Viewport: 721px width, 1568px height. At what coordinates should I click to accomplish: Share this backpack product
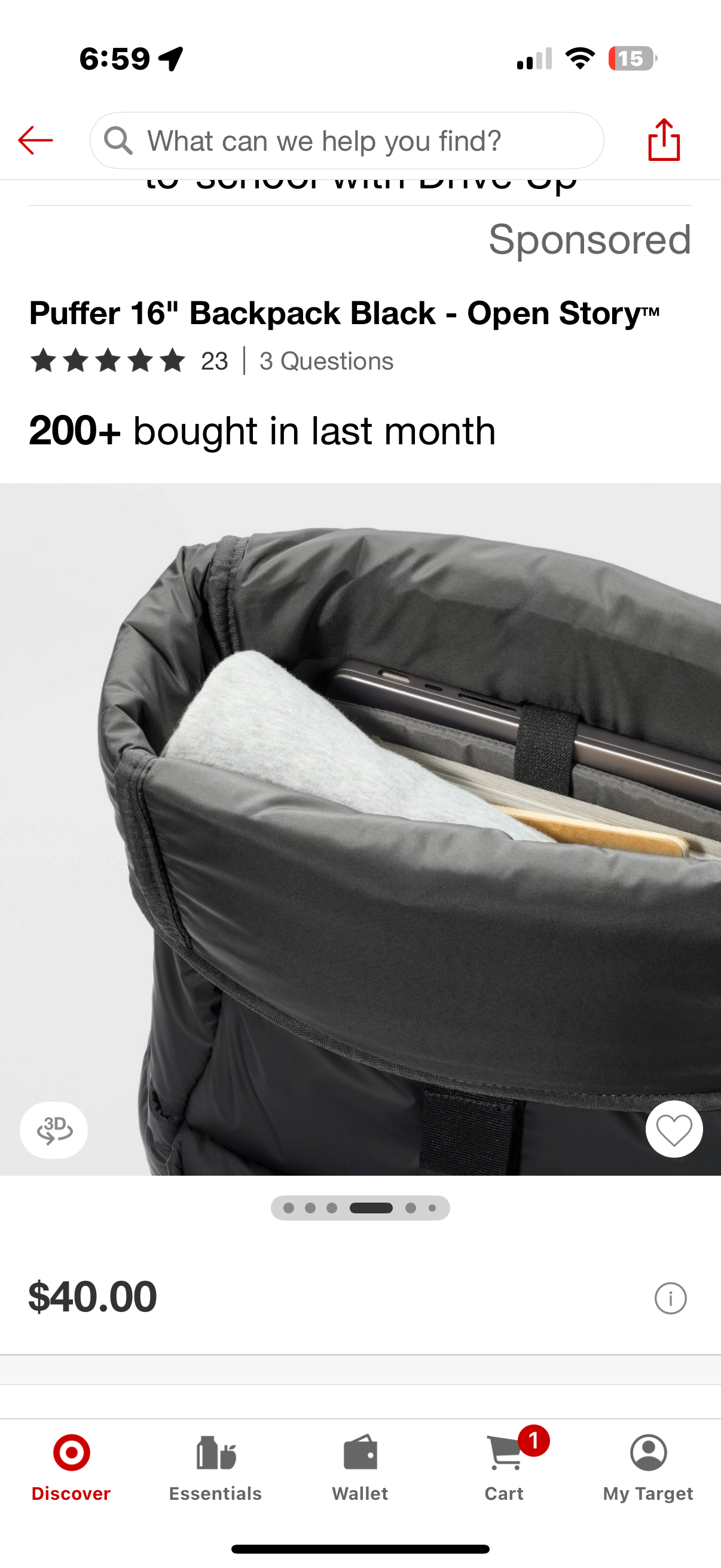(663, 140)
